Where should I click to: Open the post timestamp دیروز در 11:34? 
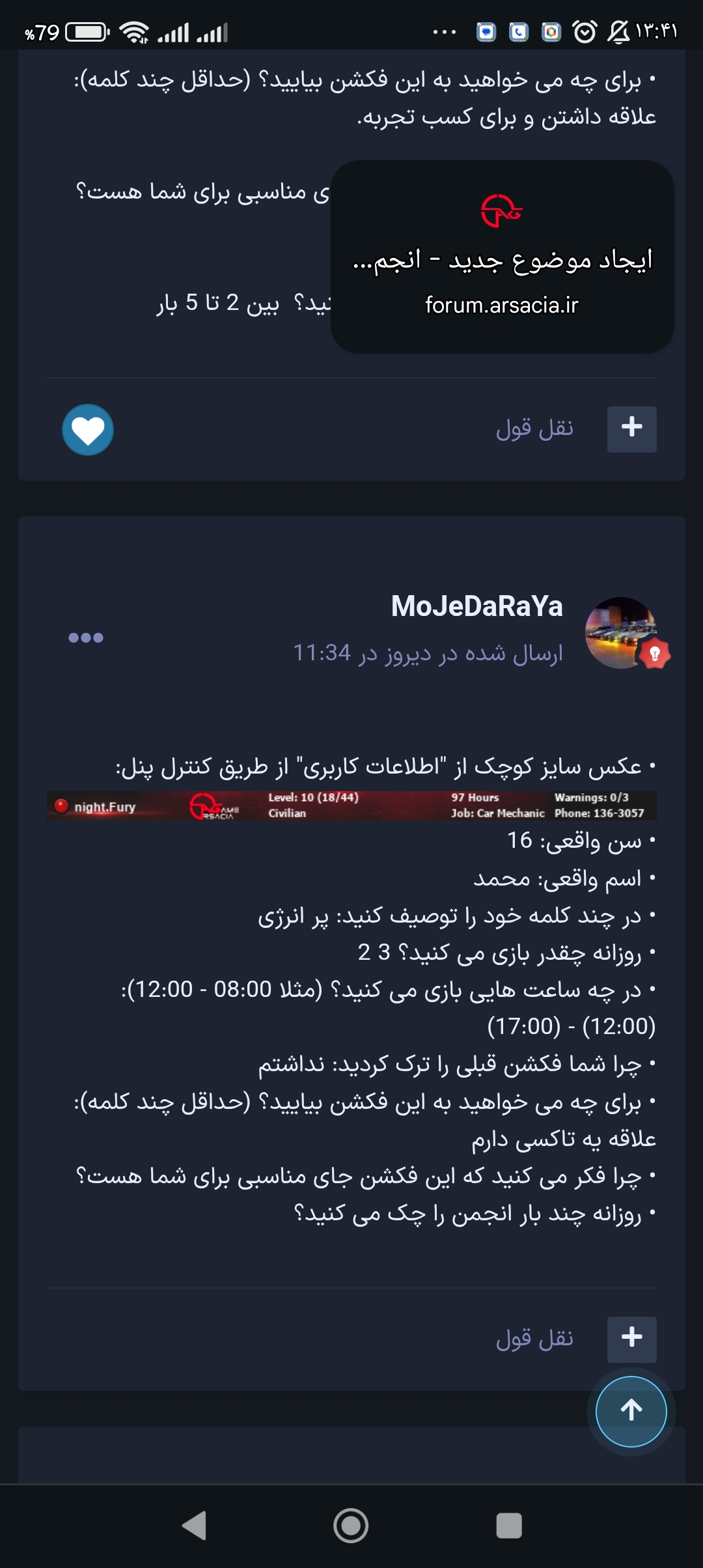point(428,653)
